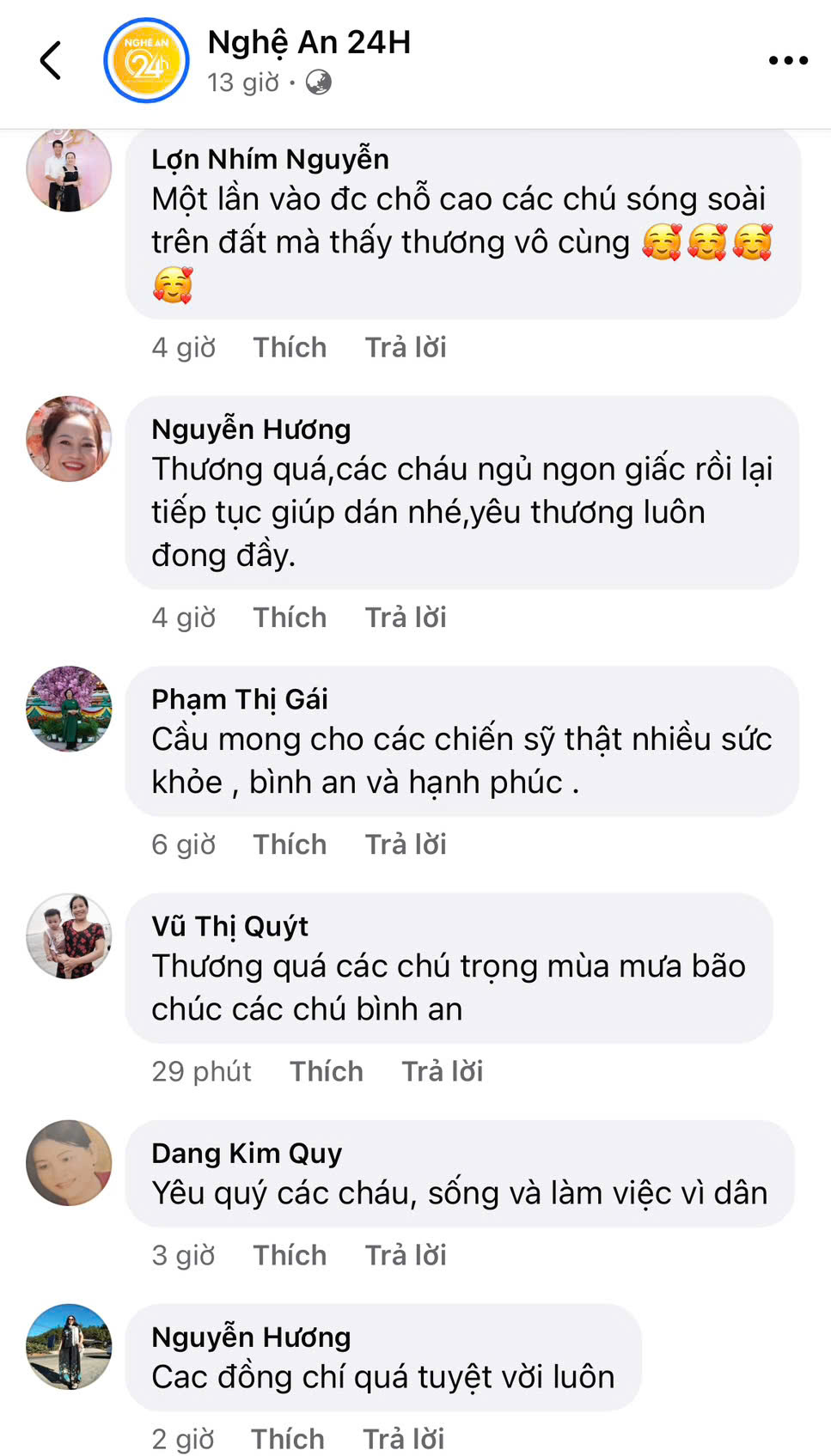The width and height of the screenshot is (831, 1456).
Task: Tap Trả lời under Phạm Thị Gái's comment
Action: coord(406,844)
